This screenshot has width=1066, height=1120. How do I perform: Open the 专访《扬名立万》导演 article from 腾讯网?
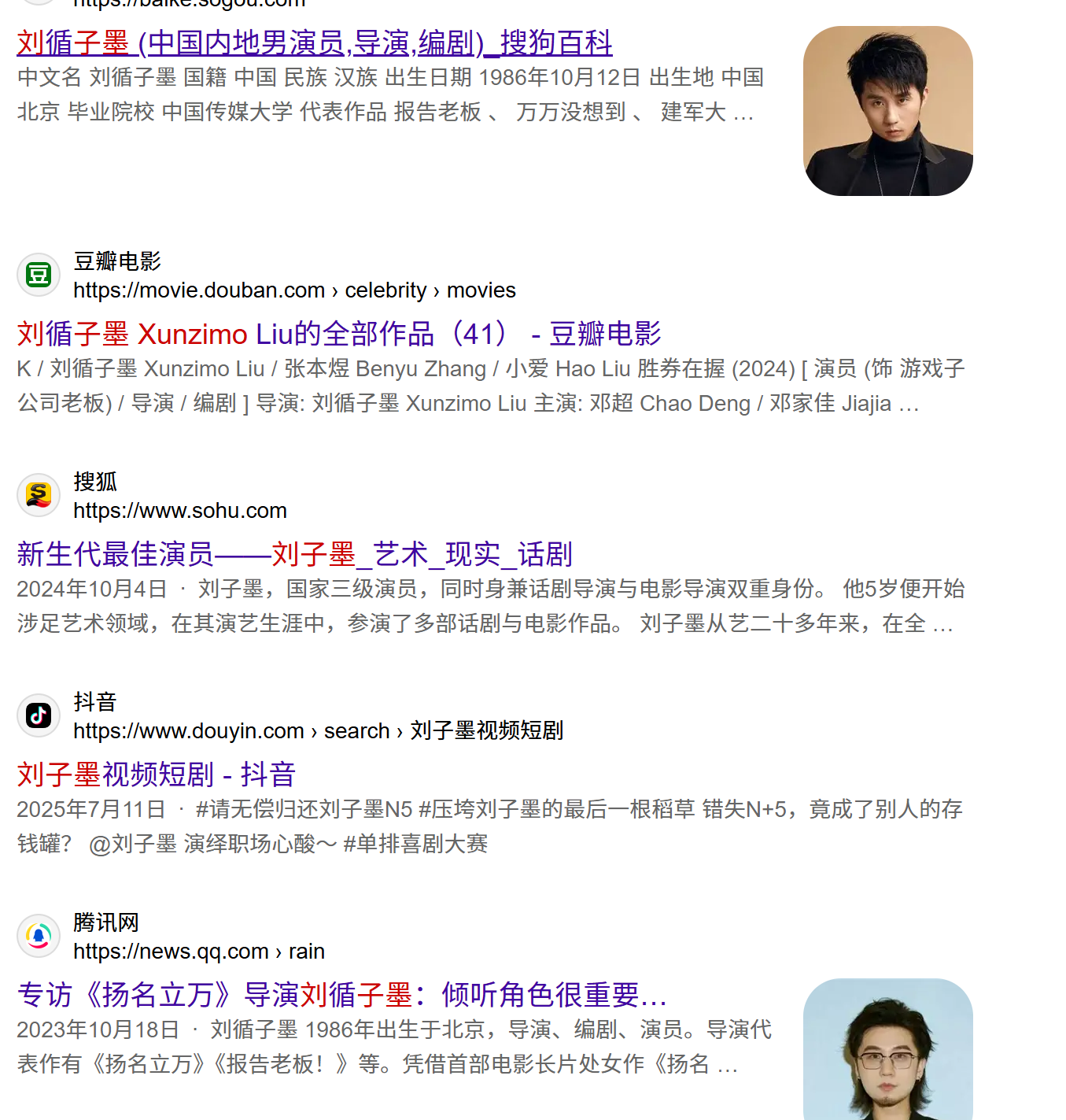341,995
